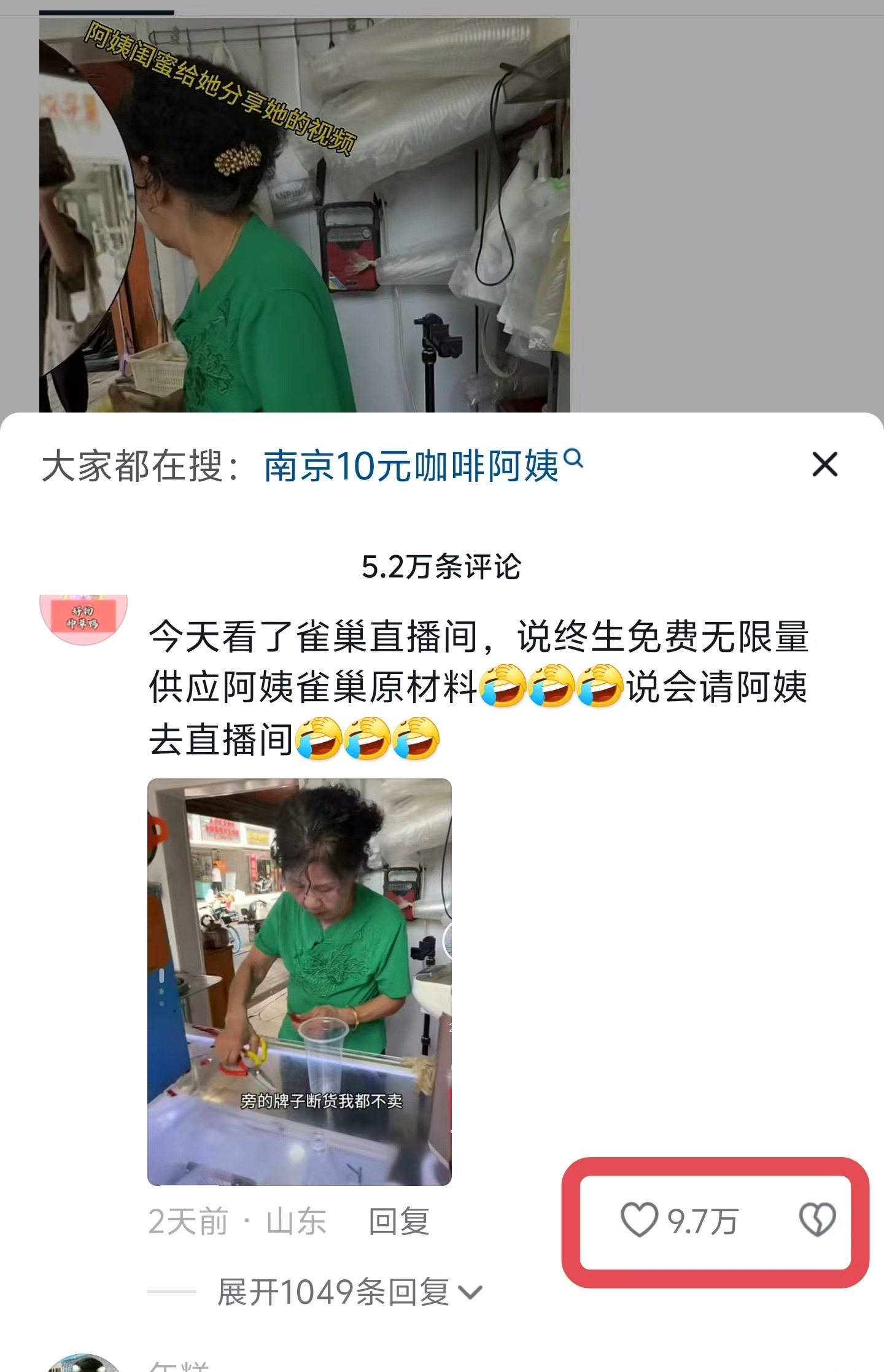Open the image attached to the comment
The width and height of the screenshot is (884, 1372).
pos(300,982)
